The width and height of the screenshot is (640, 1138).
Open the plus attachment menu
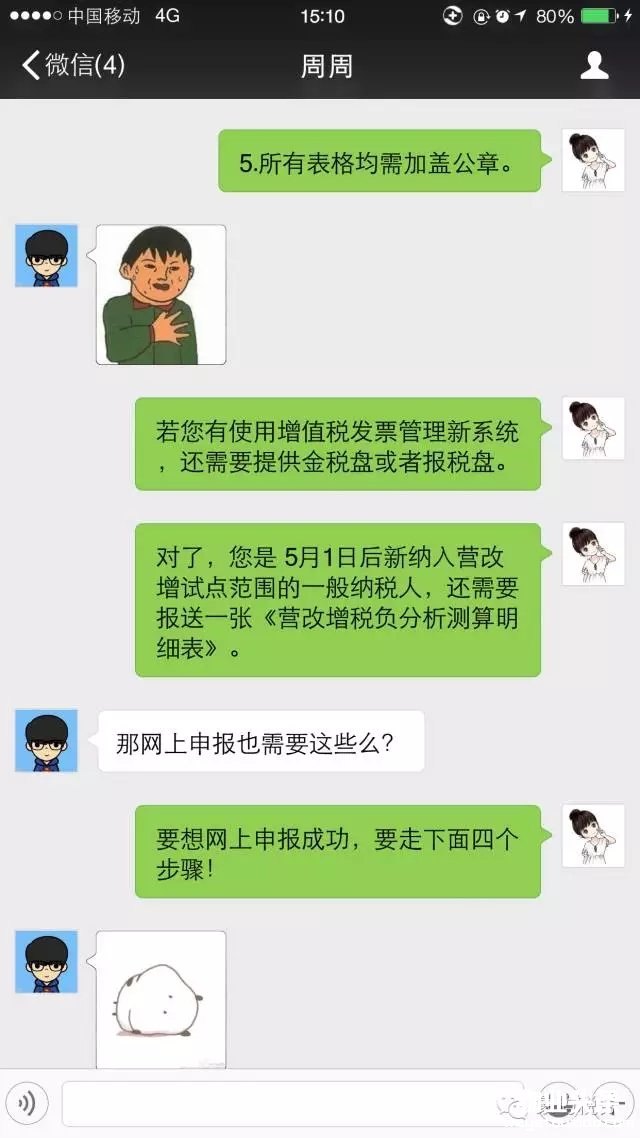pyautogui.click(x=611, y=1104)
